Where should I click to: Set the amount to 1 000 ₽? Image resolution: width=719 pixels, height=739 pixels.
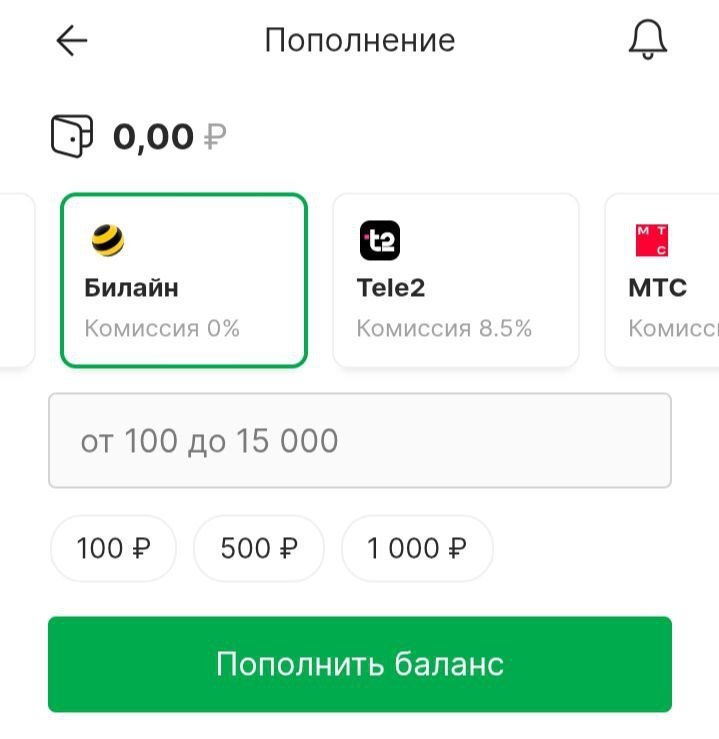(417, 548)
